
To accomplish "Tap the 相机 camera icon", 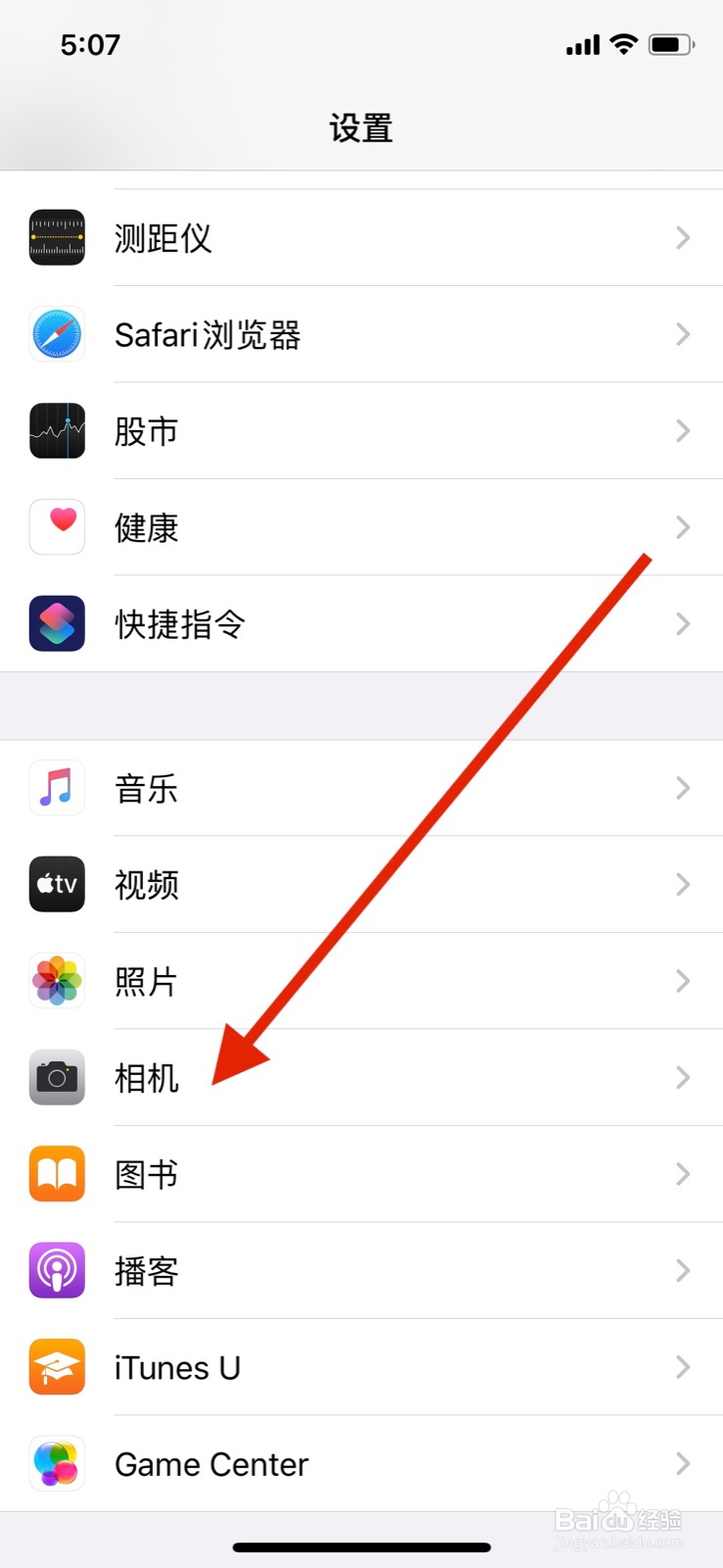I will tap(56, 1076).
